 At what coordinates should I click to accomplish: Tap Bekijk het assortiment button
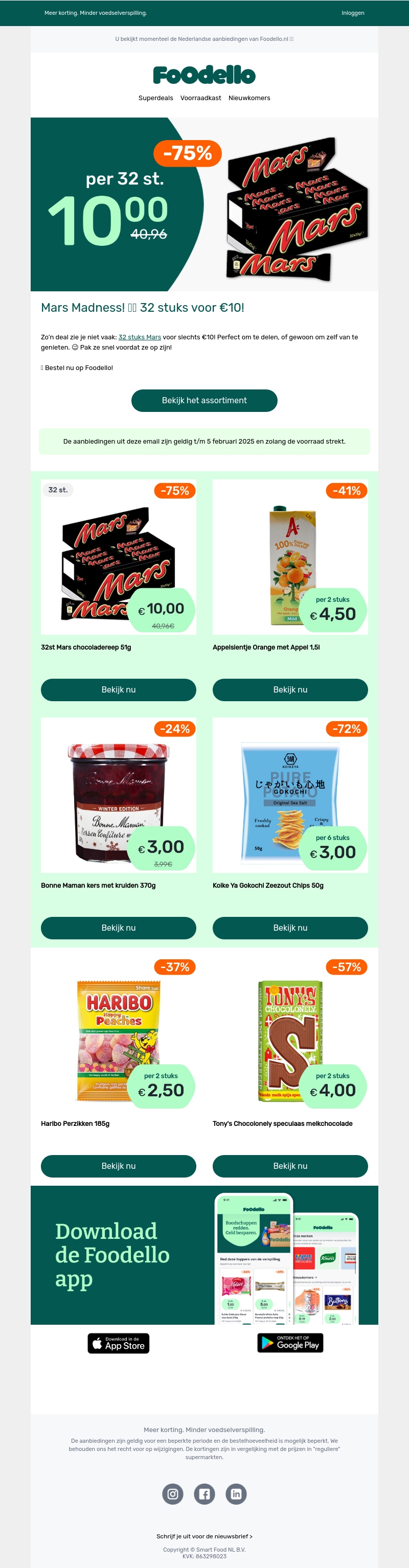204,401
